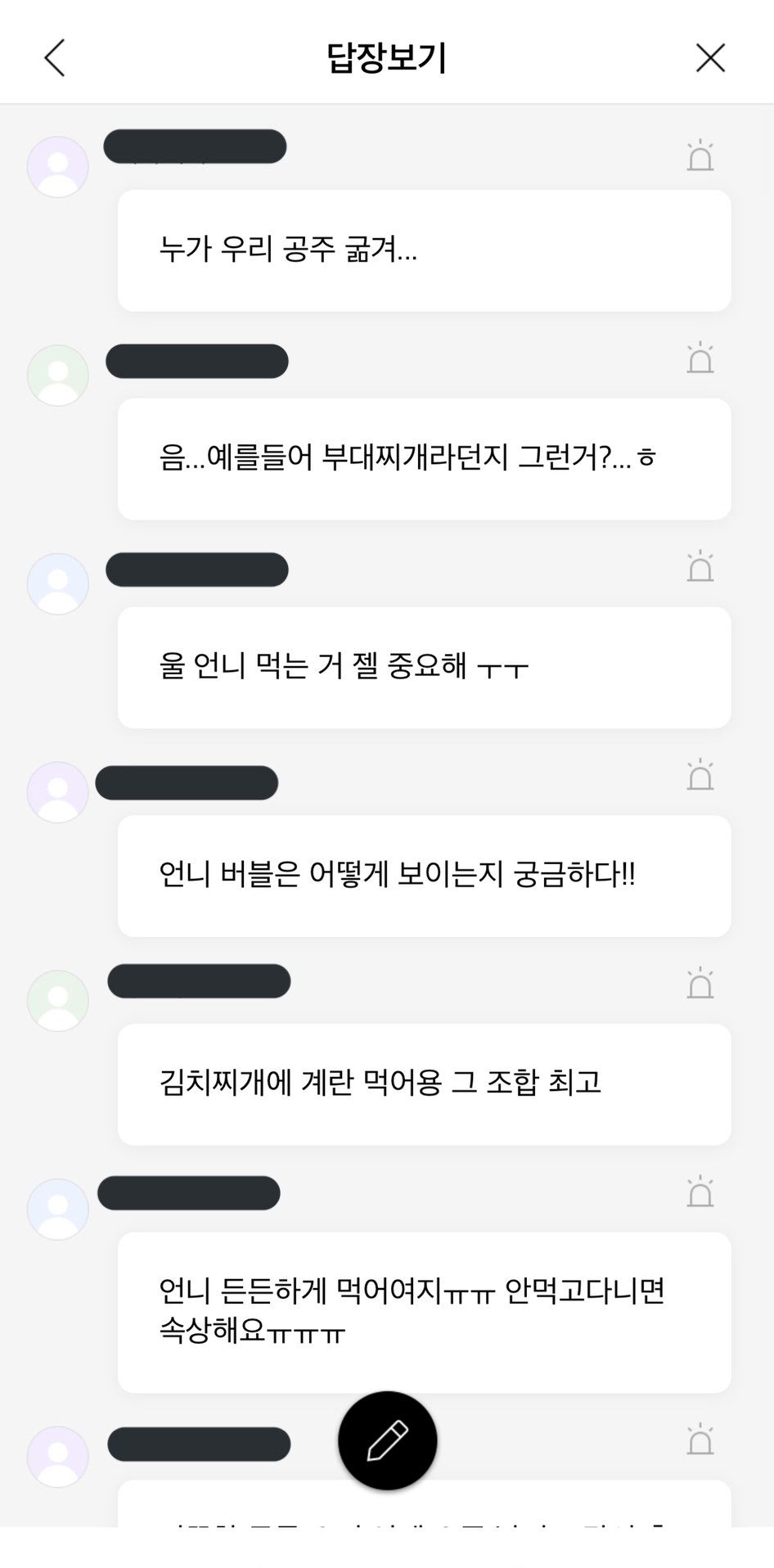Open the reply '언니 버블은 어떻게 보이는지 궁금하다!!'

[x=424, y=876]
